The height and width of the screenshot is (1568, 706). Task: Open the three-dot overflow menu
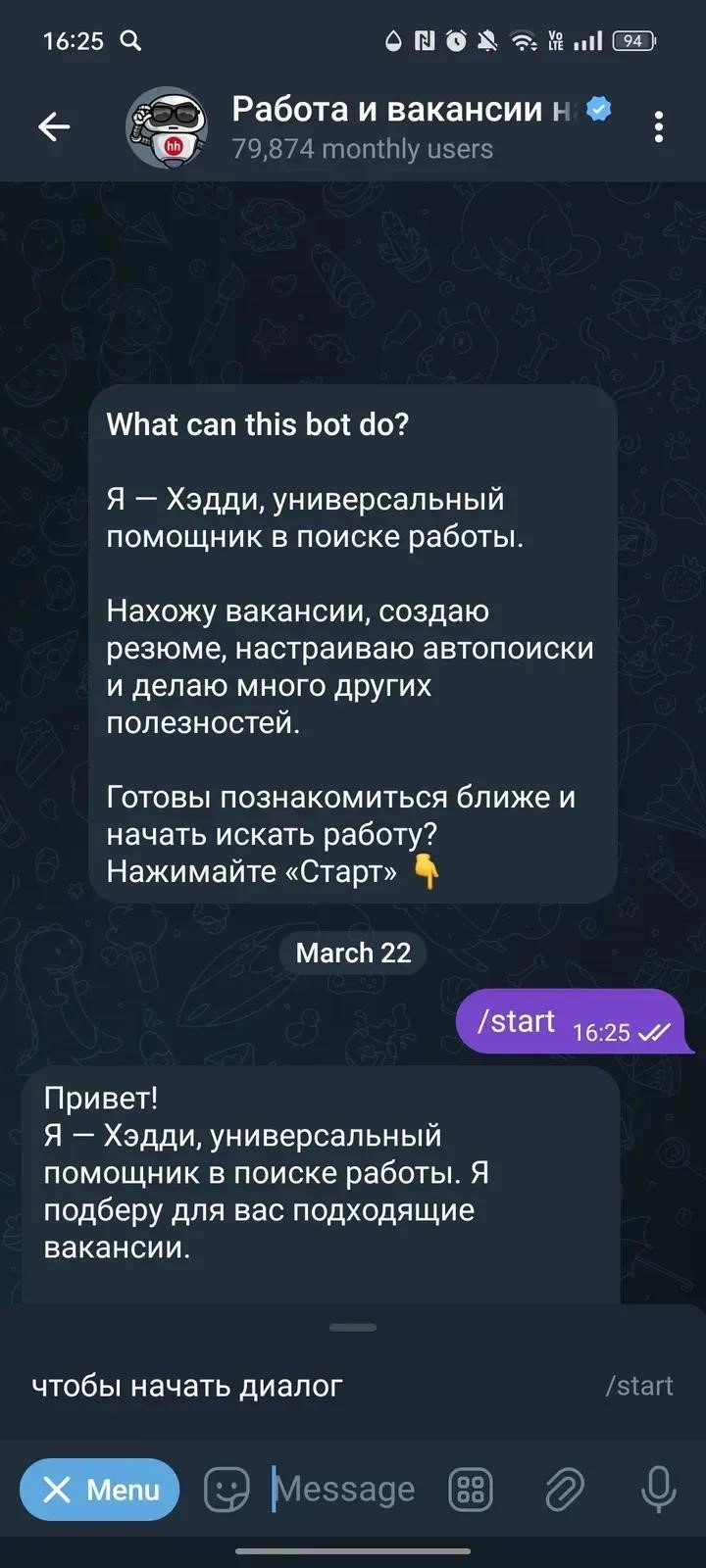pos(658,126)
